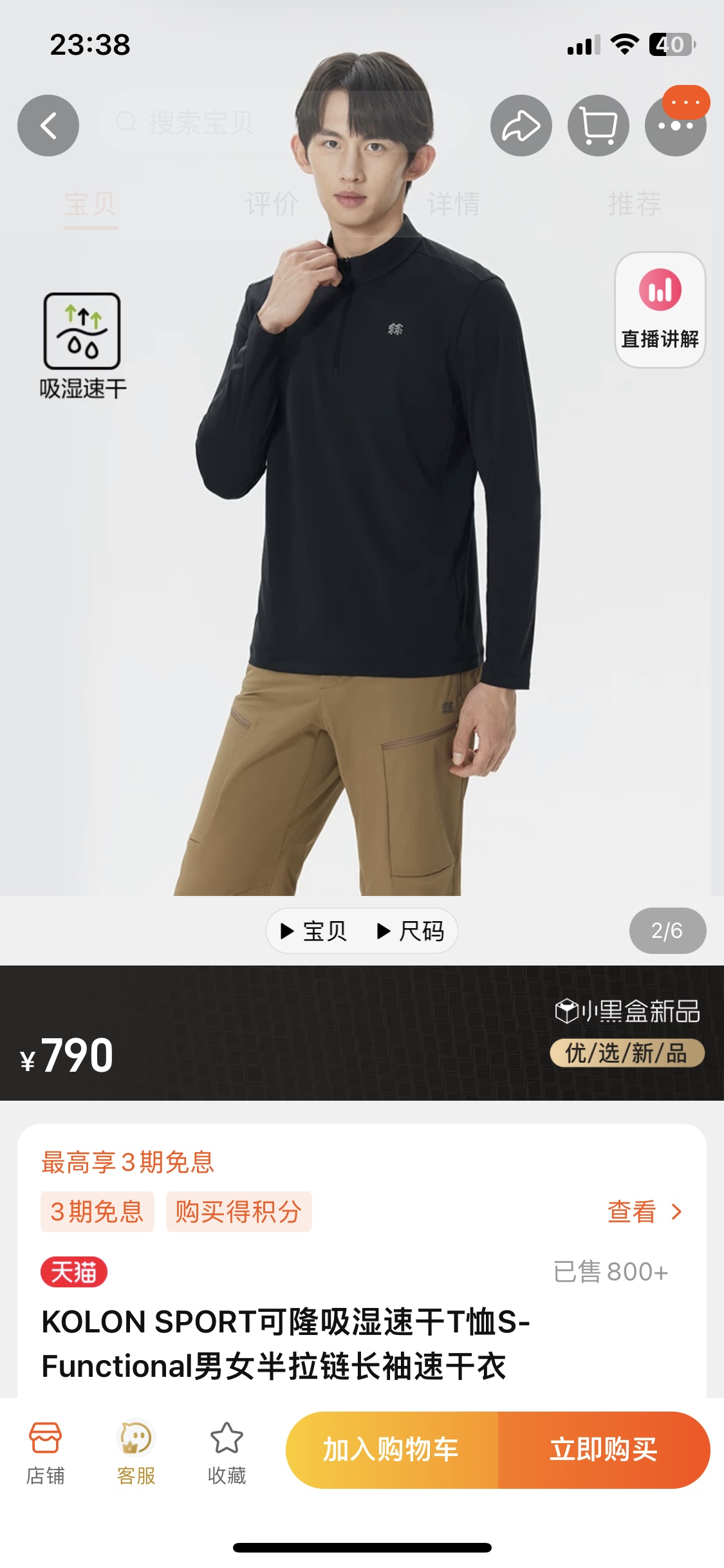
Task: Switch to the 详情 tab
Action: tap(454, 204)
